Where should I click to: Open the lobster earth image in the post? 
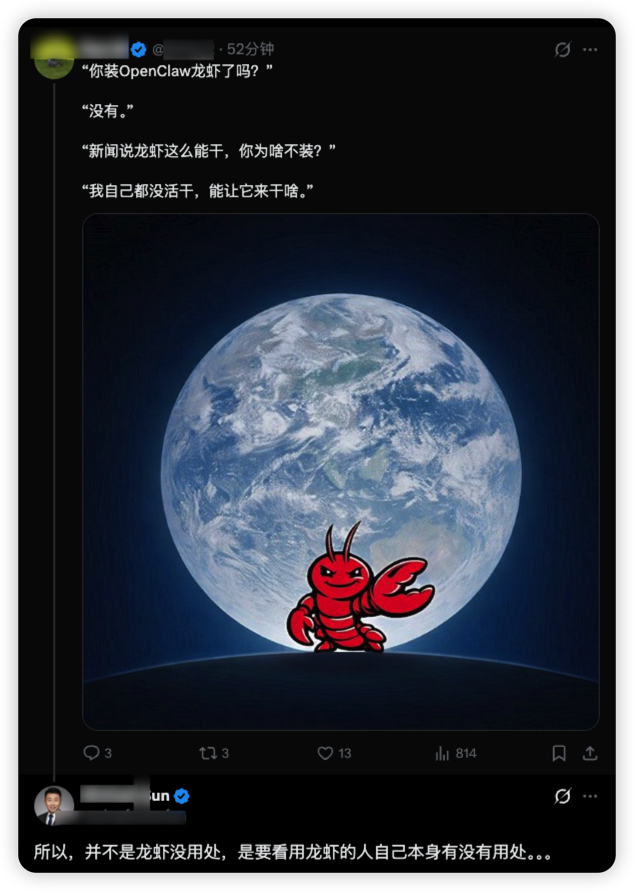pyautogui.click(x=340, y=470)
